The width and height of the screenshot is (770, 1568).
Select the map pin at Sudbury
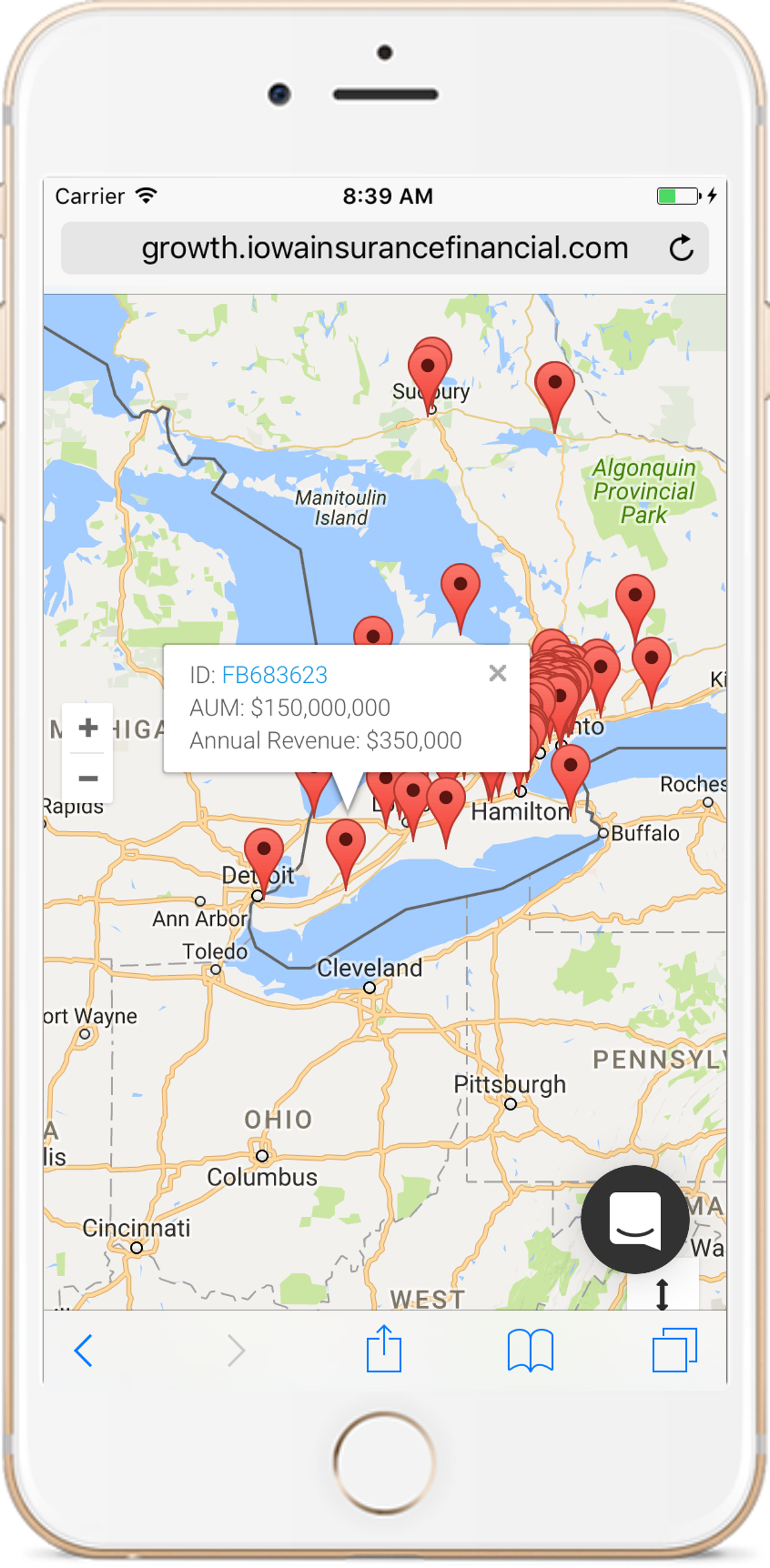tap(429, 367)
